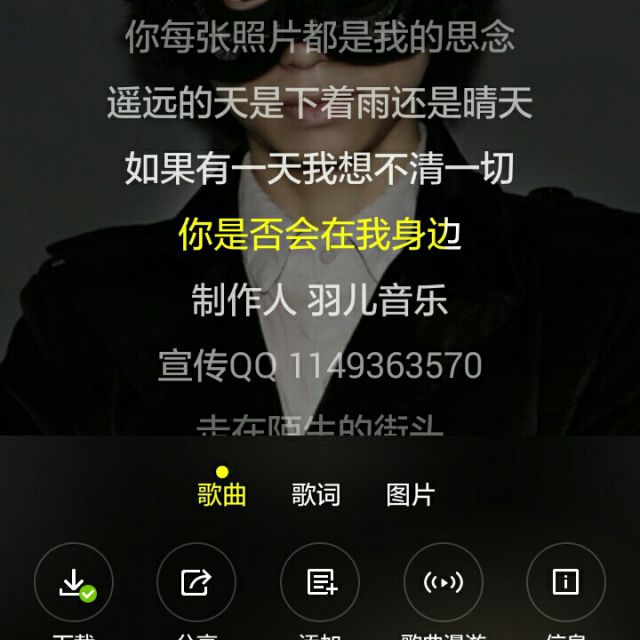Switch to the 歌词 tab
The image size is (640, 640).
(x=316, y=495)
